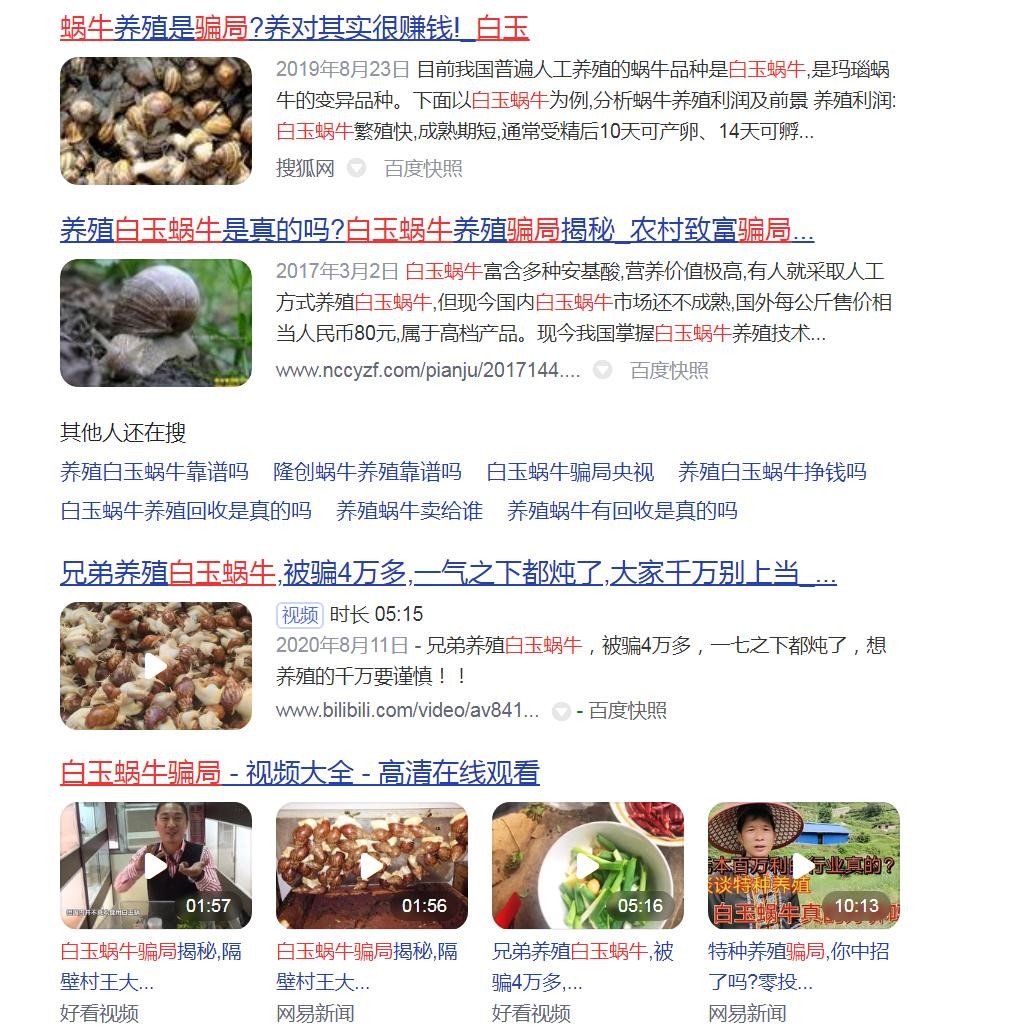Open '白玉蜗牛骗局 - 视频大全' link

300,772
